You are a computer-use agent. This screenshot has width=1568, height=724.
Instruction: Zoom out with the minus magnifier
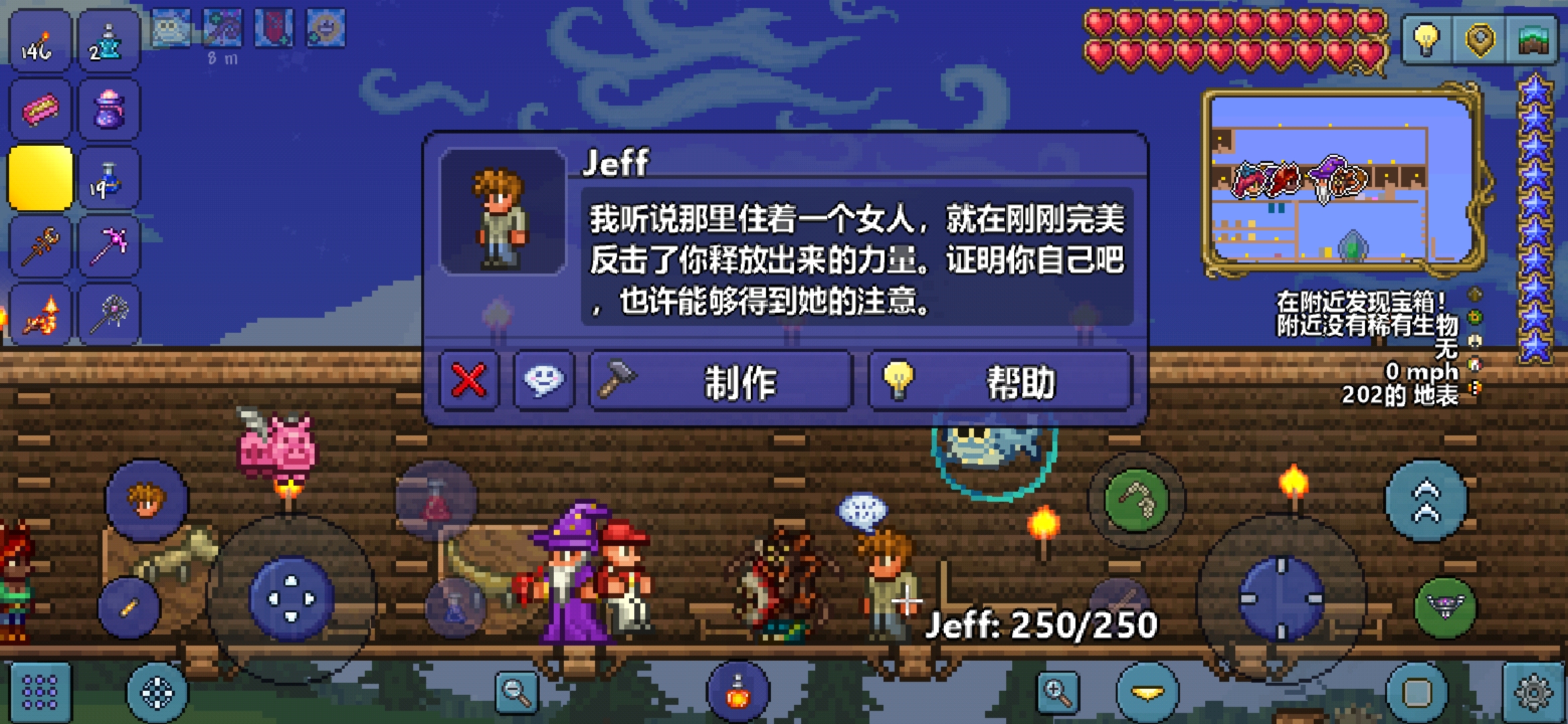(x=517, y=692)
